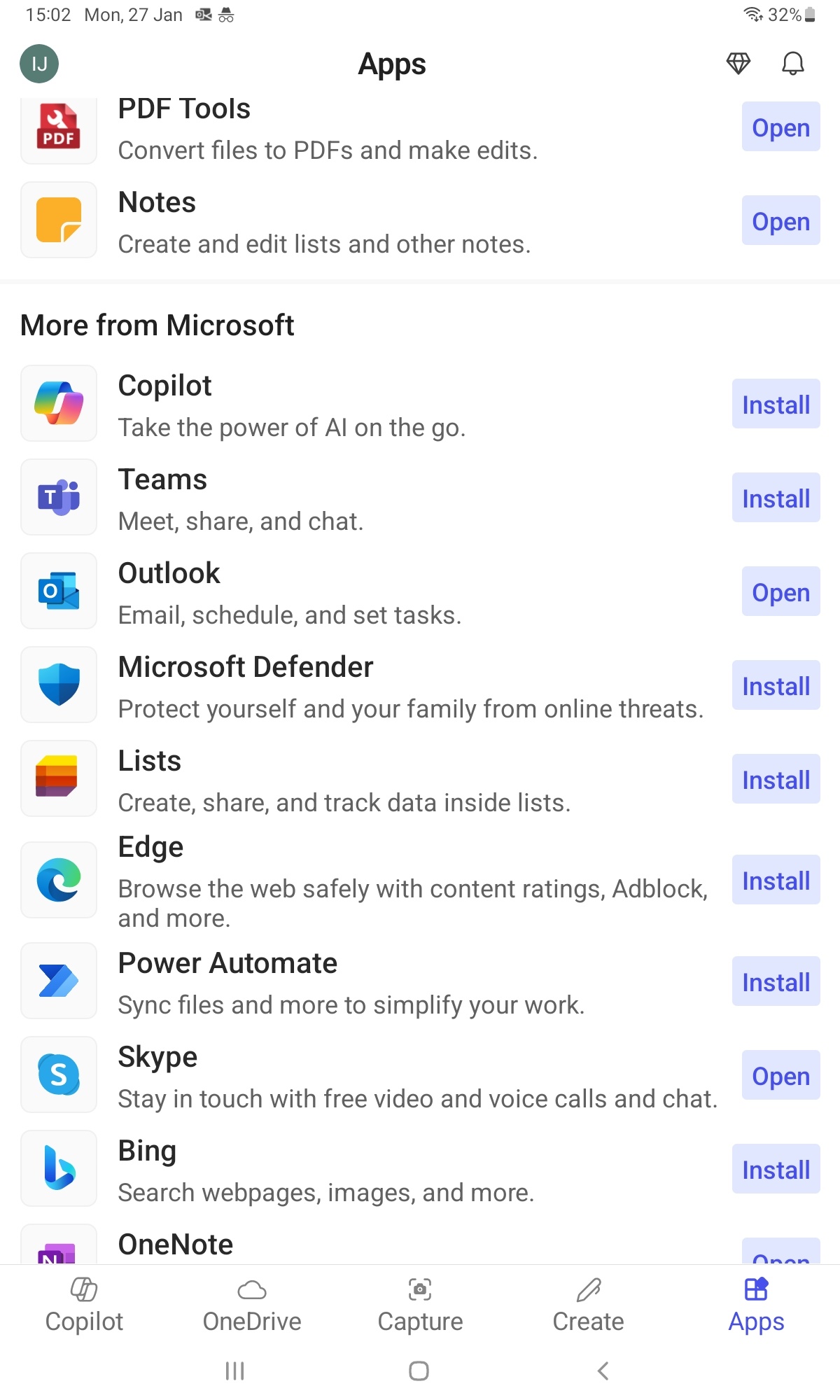This screenshot has width=840, height=1400.
Task: Install Microsoft Teams
Action: tap(776, 498)
